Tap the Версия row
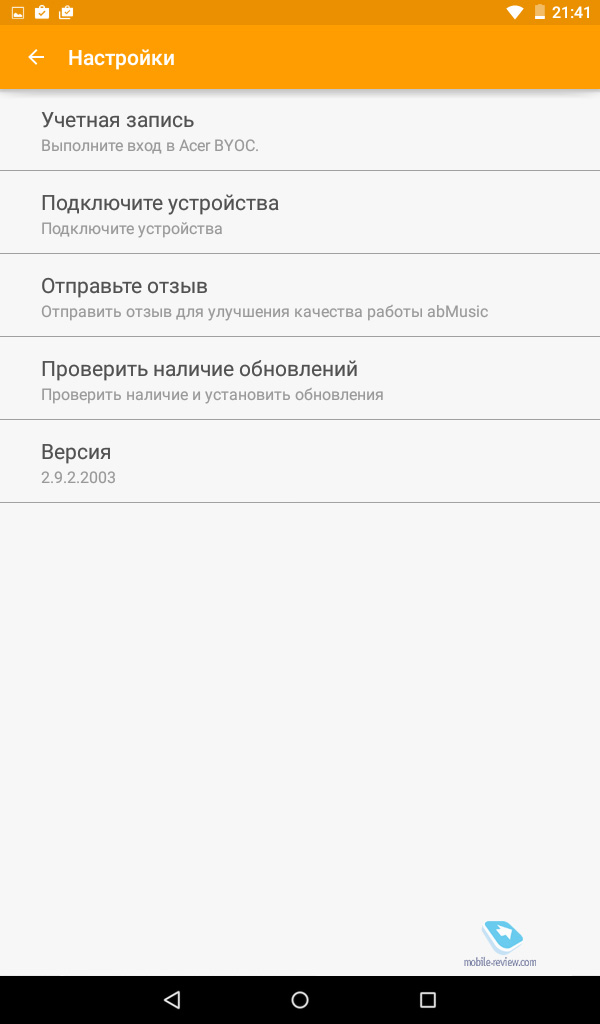This screenshot has width=600, height=1024. pyautogui.click(x=300, y=461)
